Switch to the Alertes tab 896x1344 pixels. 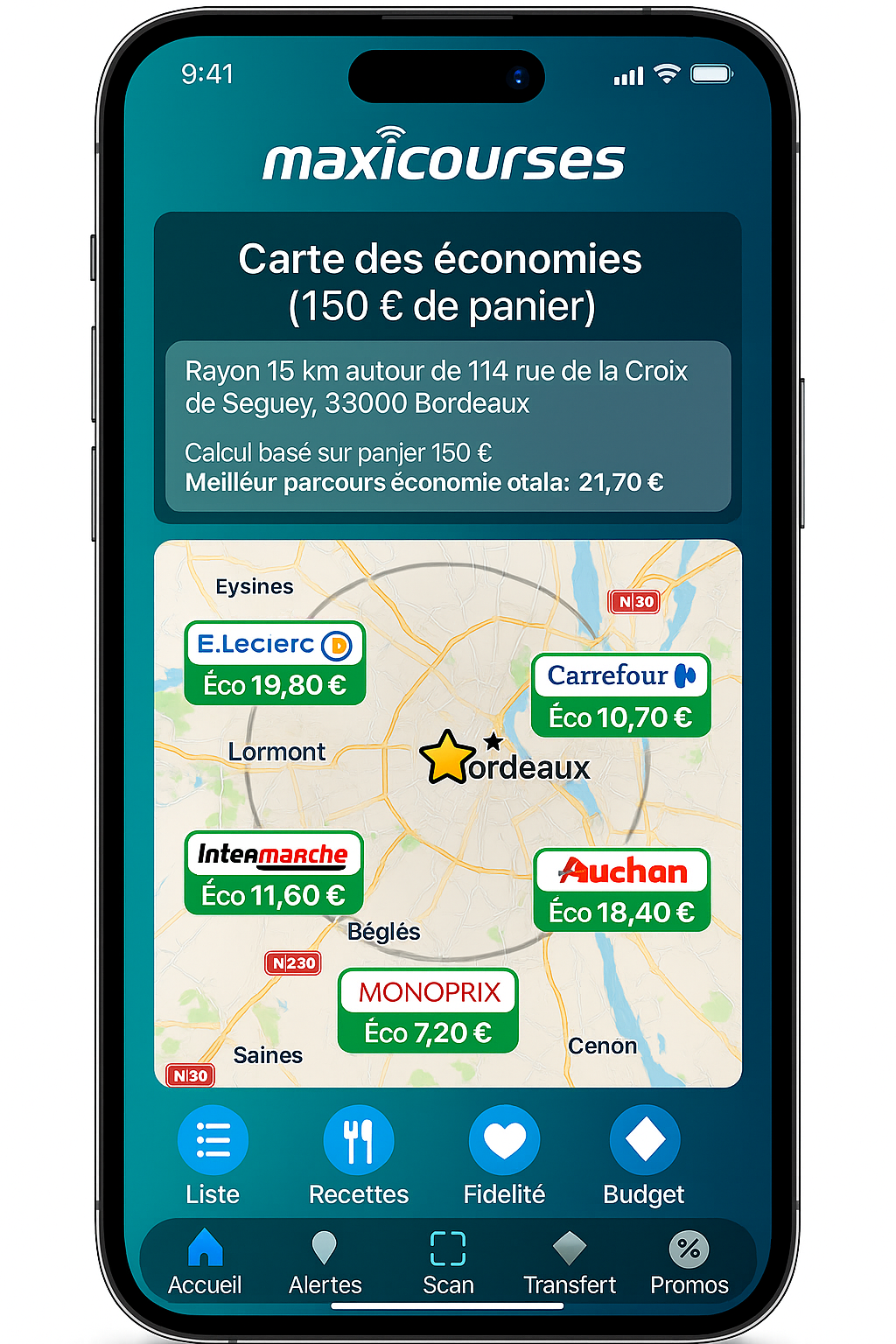pos(325,1262)
